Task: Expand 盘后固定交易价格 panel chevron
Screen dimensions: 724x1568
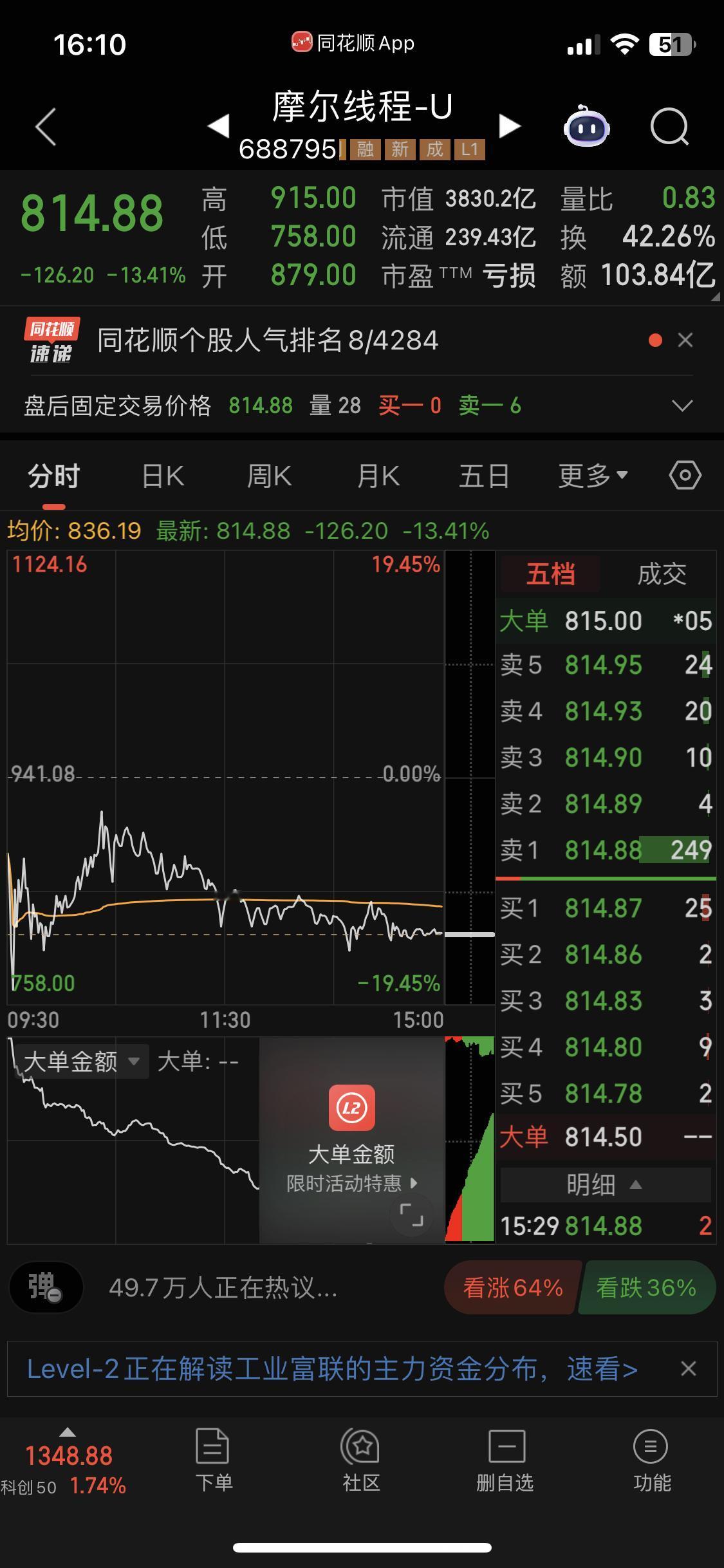Action: [682, 406]
